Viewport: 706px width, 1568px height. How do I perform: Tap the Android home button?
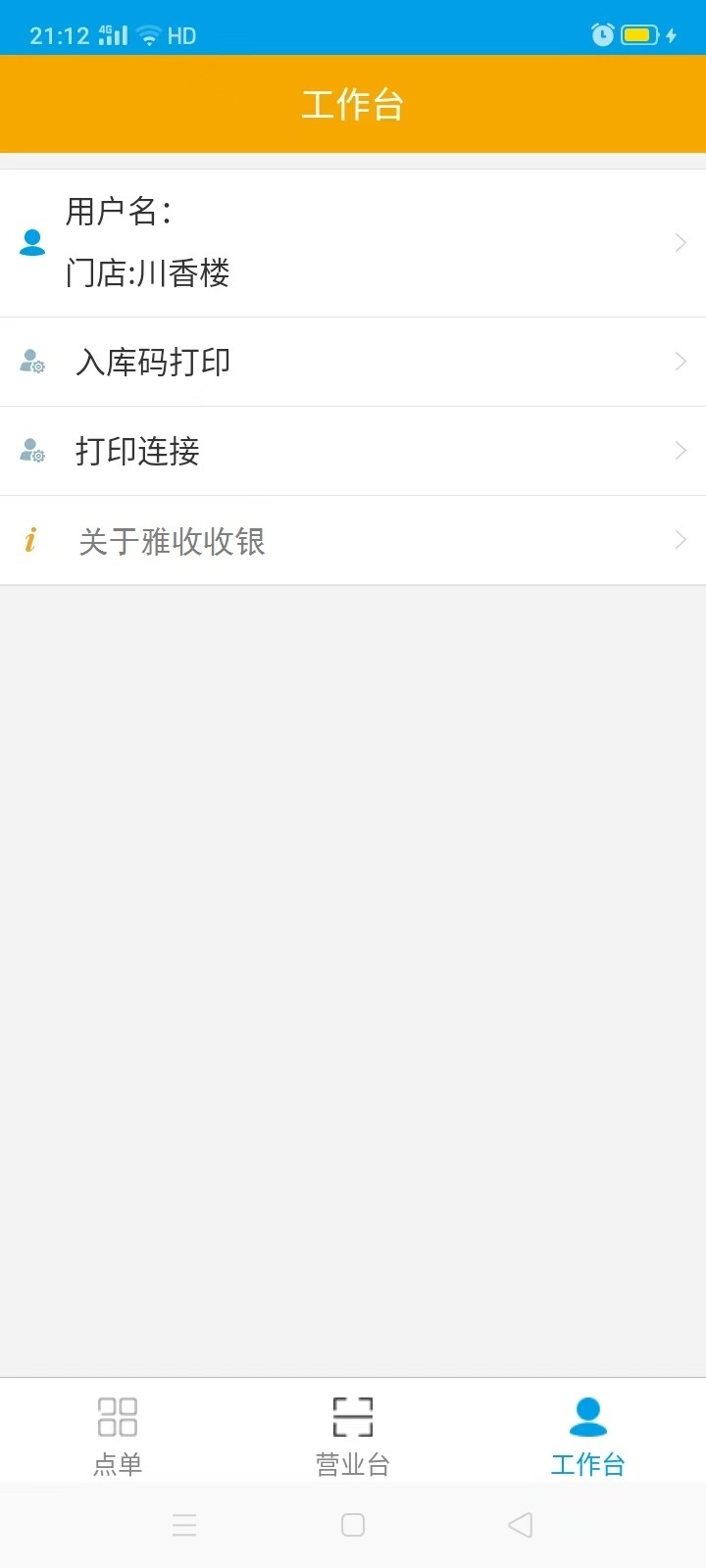tap(352, 1525)
